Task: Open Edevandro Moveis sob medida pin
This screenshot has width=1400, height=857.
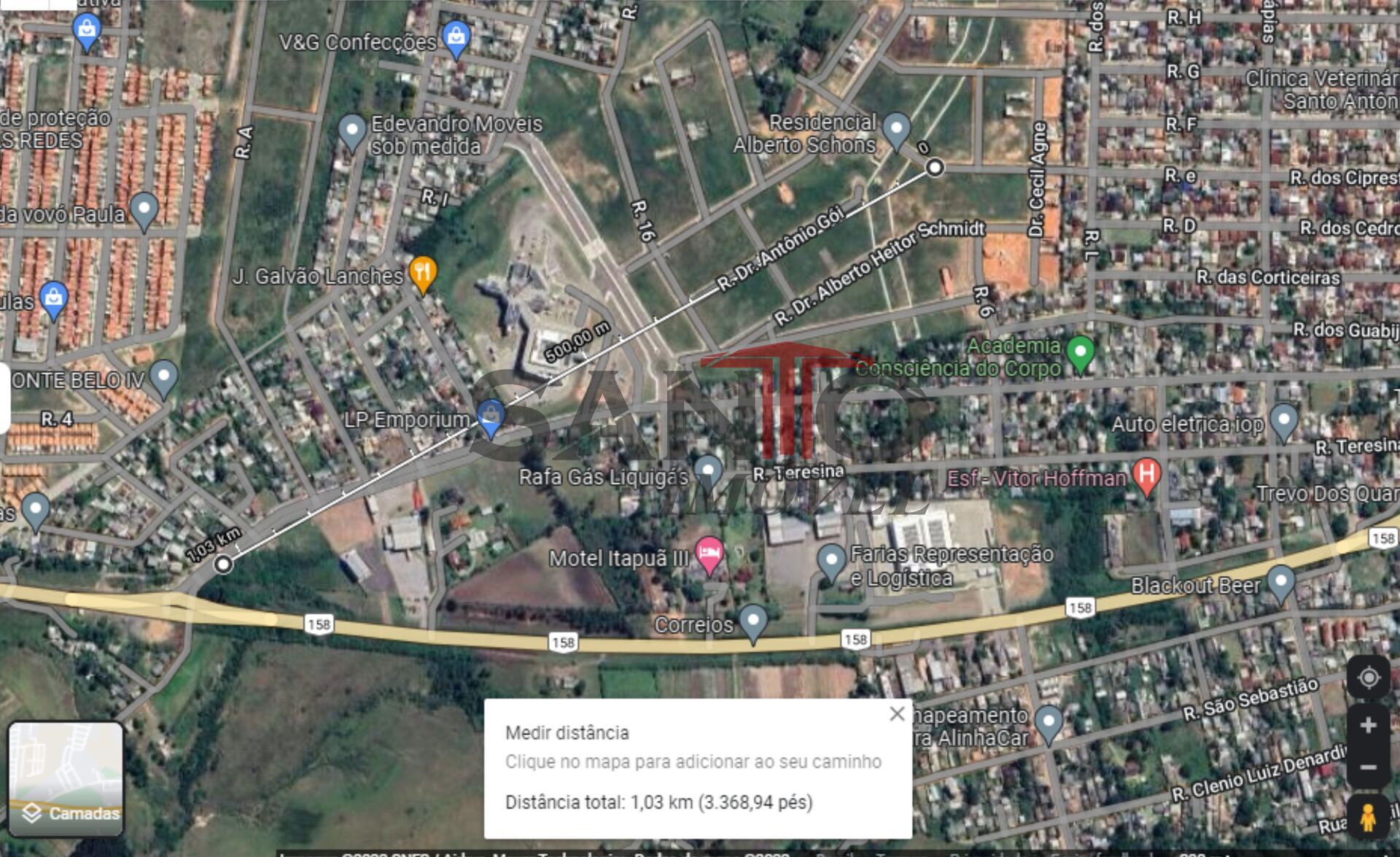Action: [x=352, y=131]
